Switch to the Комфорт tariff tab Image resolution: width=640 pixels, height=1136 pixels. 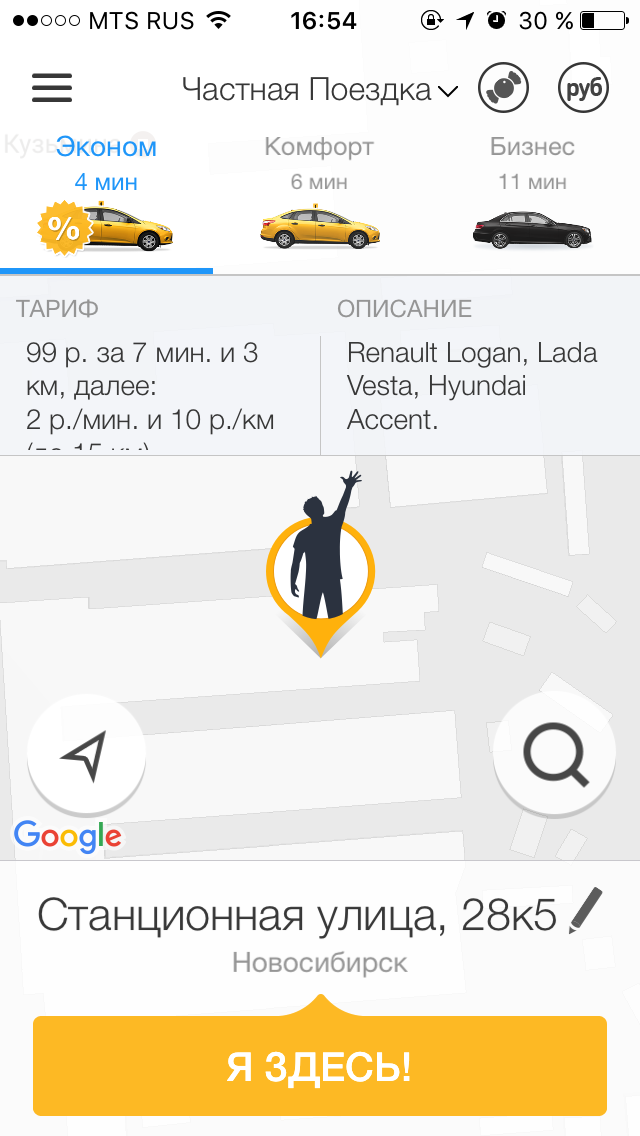[320, 193]
